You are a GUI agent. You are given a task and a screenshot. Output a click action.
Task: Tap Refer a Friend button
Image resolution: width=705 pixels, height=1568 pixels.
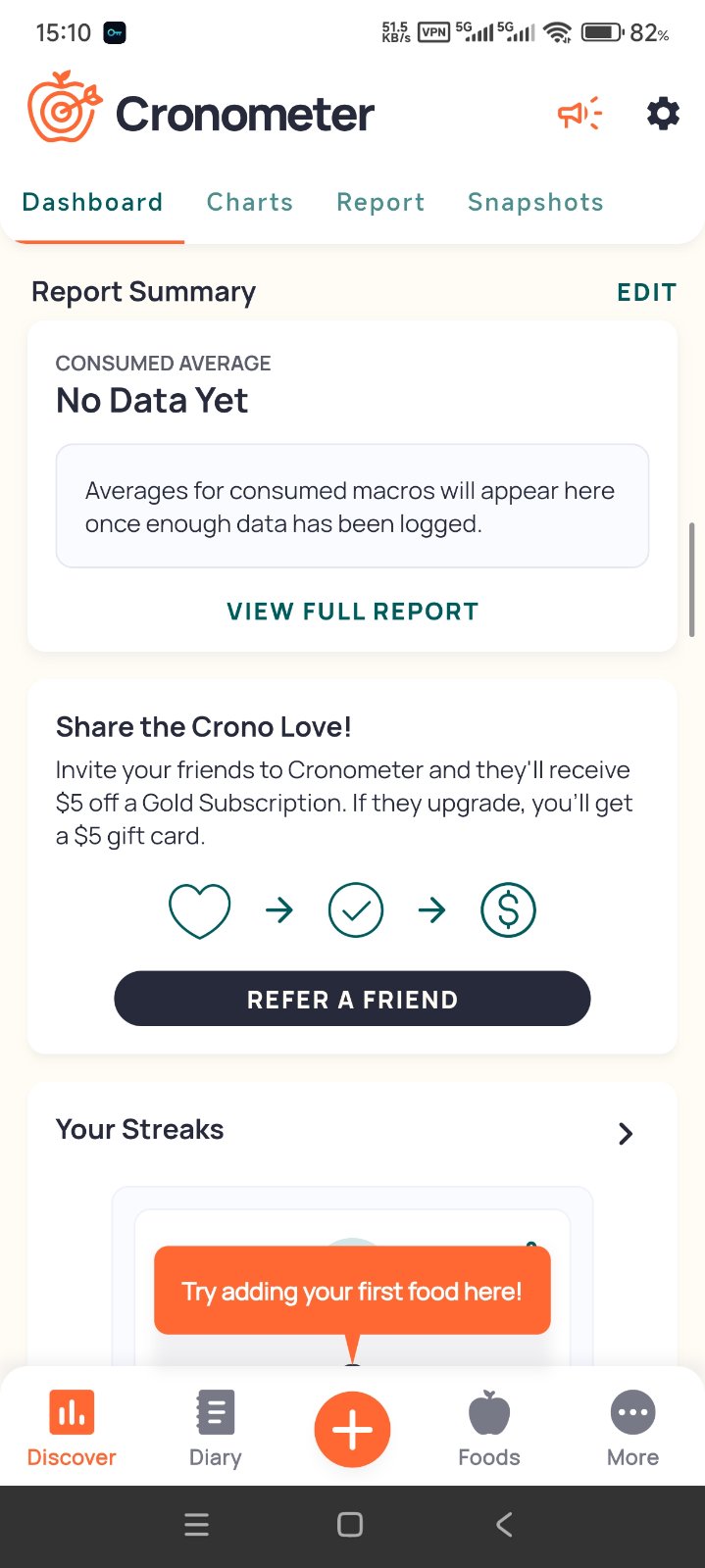(352, 999)
